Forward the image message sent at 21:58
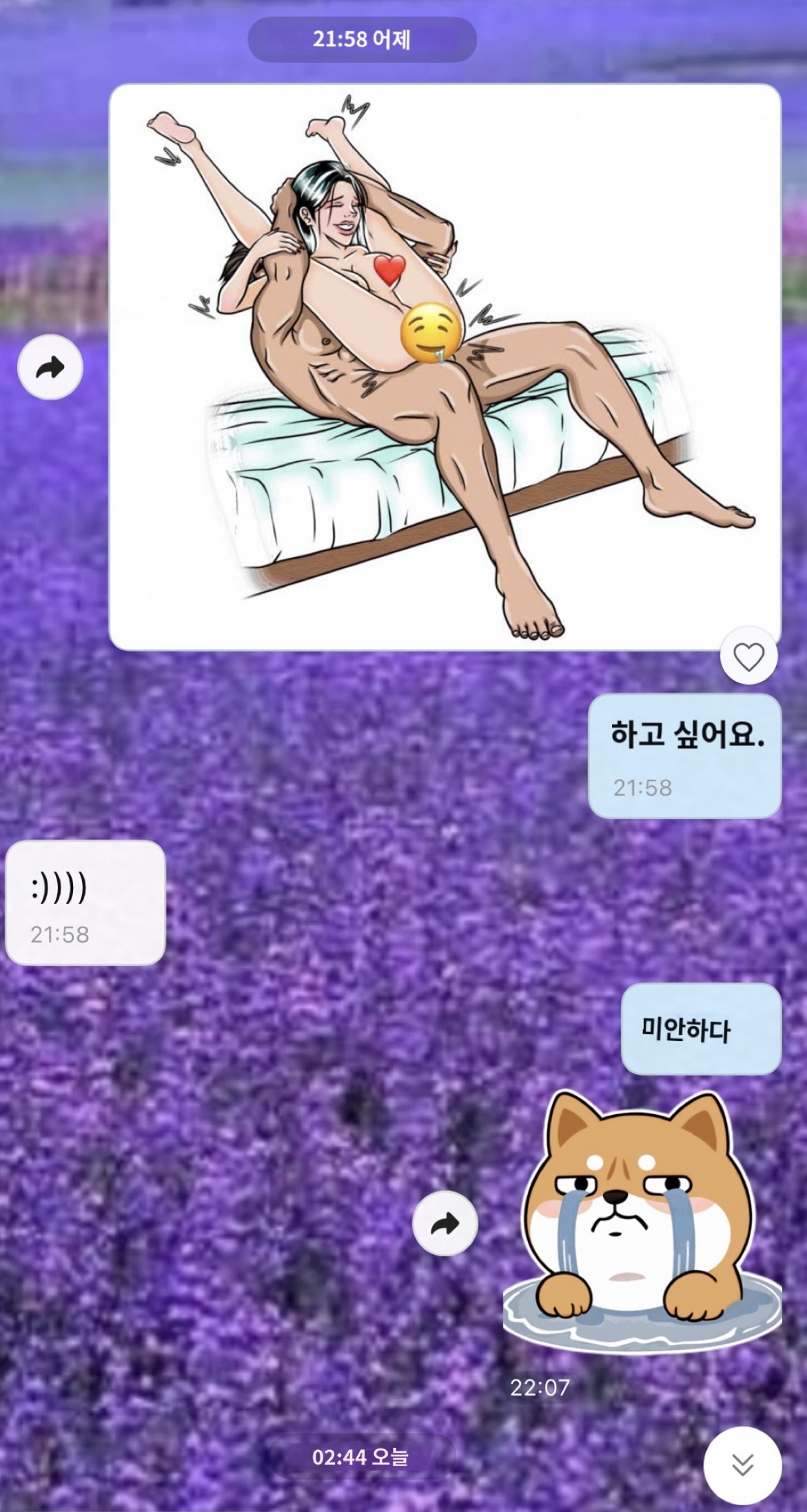The width and height of the screenshot is (807, 1512). pyautogui.click(x=50, y=367)
